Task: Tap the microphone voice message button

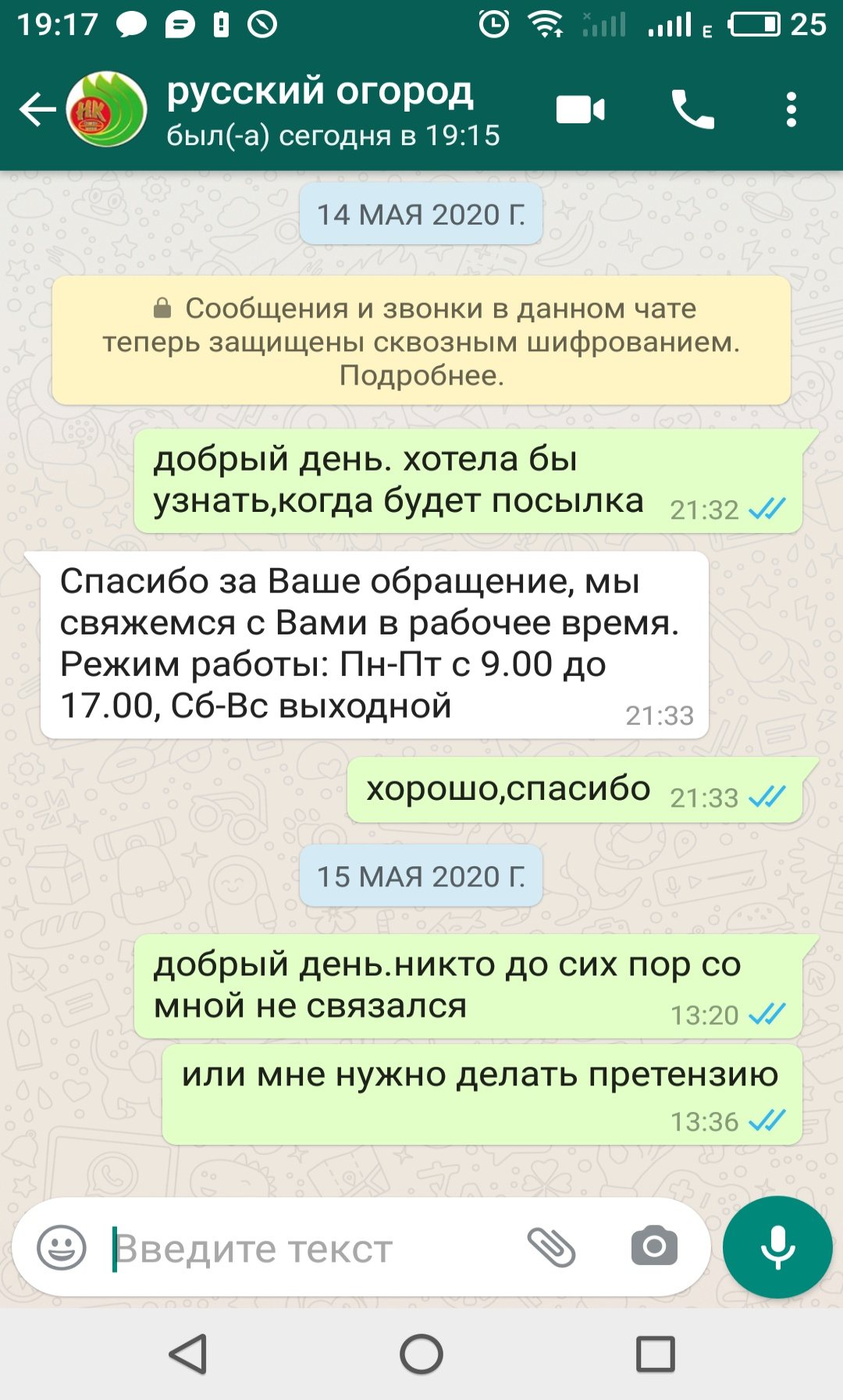Action: [777, 1247]
